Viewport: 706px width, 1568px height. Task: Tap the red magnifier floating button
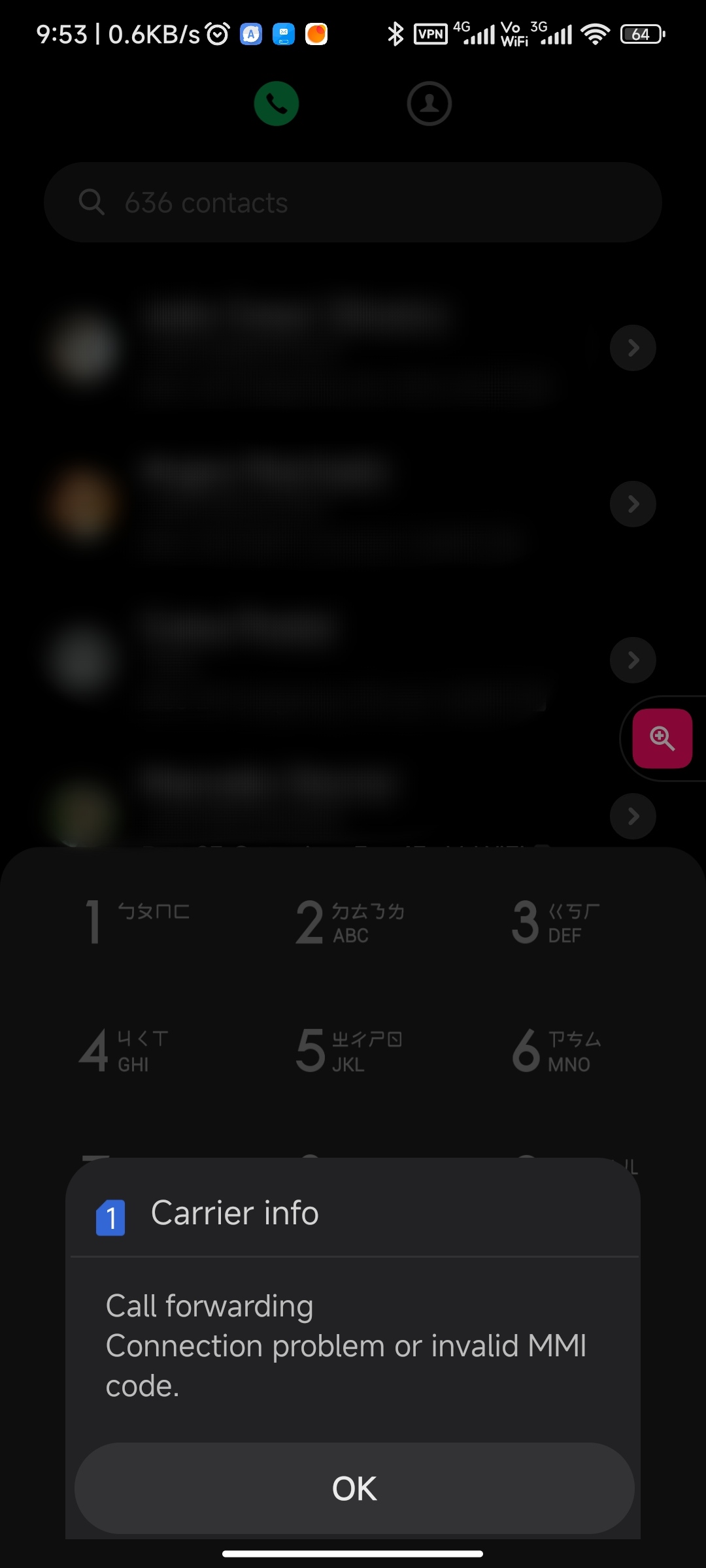[662, 738]
